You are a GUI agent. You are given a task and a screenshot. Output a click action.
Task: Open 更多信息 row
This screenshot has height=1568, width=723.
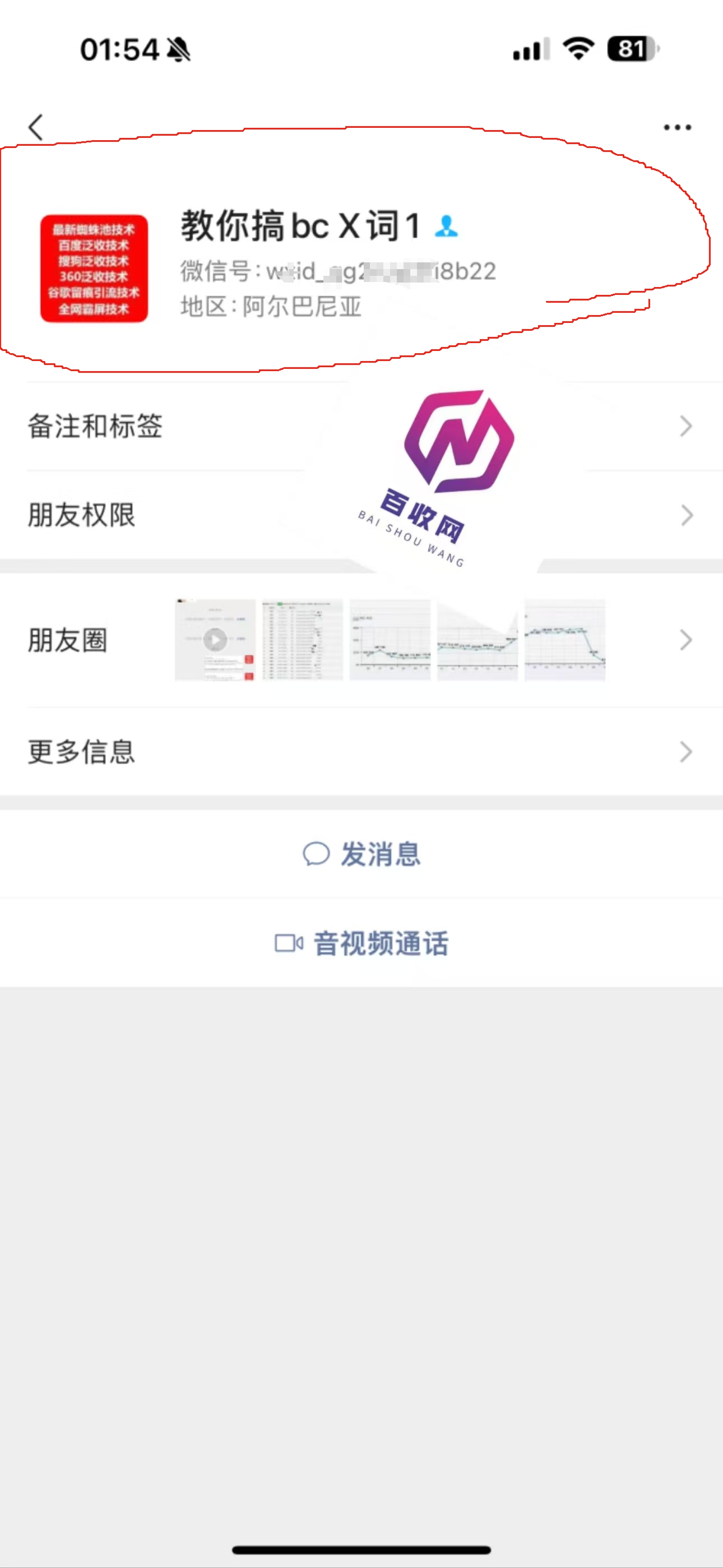[361, 752]
